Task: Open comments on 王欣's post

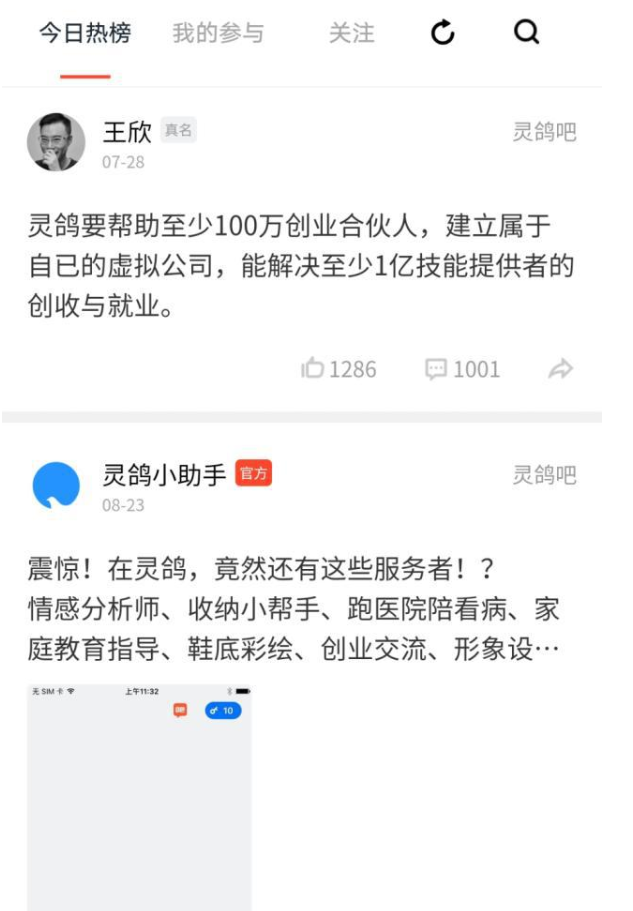Action: coord(462,369)
